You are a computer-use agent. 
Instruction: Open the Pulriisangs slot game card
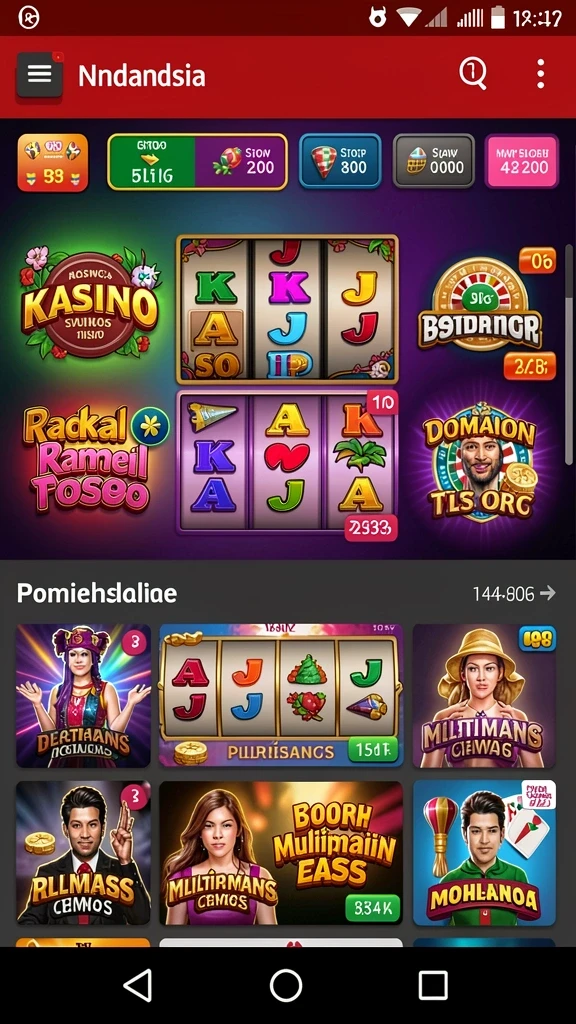click(281, 695)
